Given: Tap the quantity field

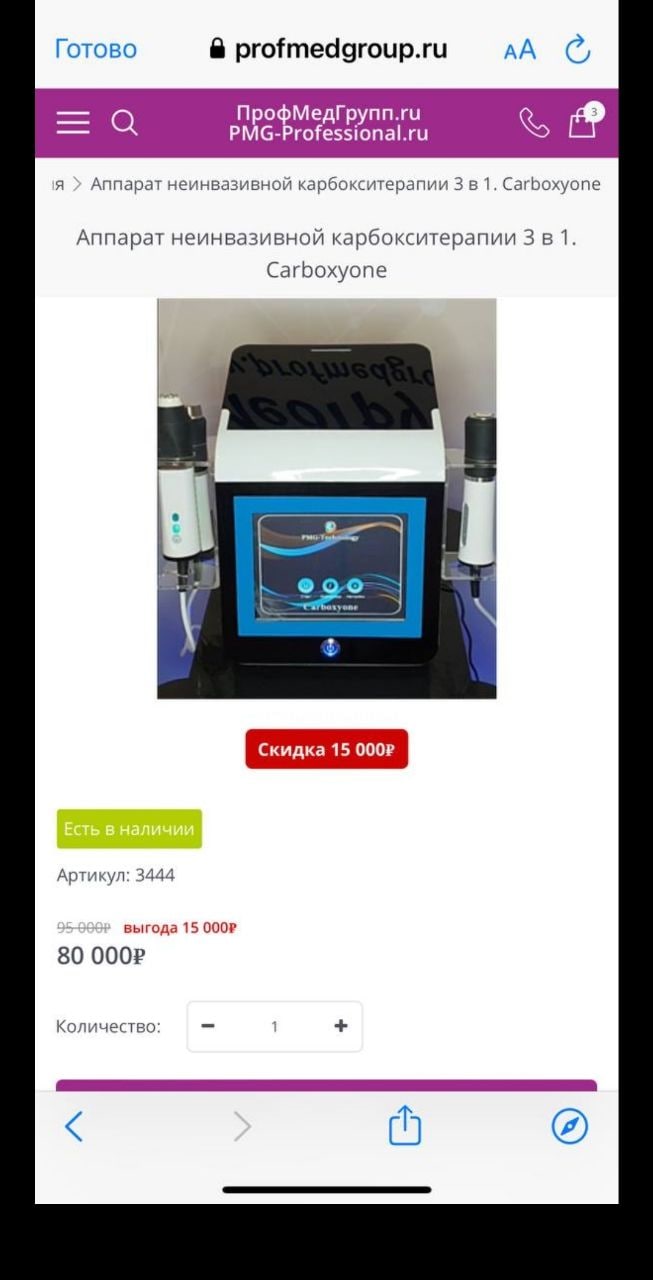Looking at the screenshot, I should 274,1026.
